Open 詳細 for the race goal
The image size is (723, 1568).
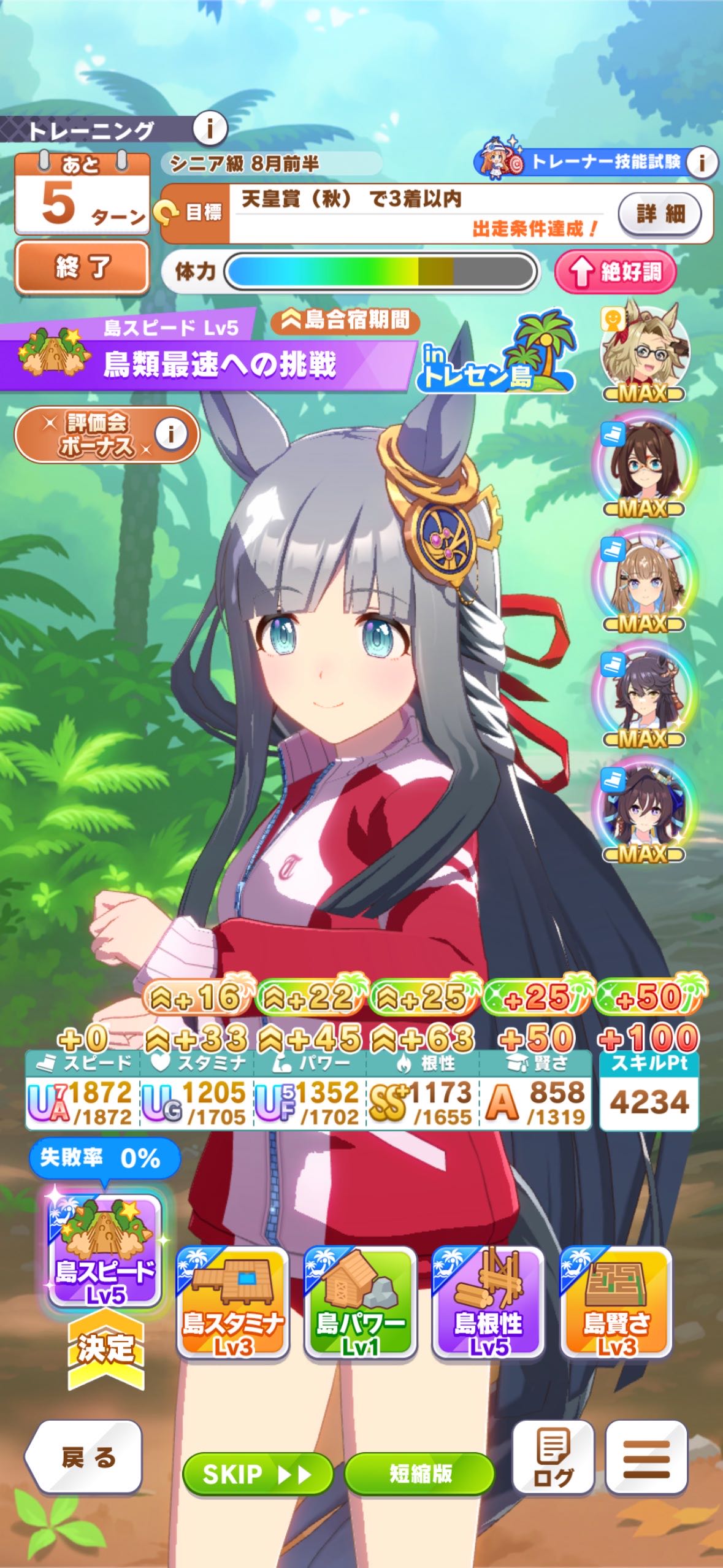659,214
